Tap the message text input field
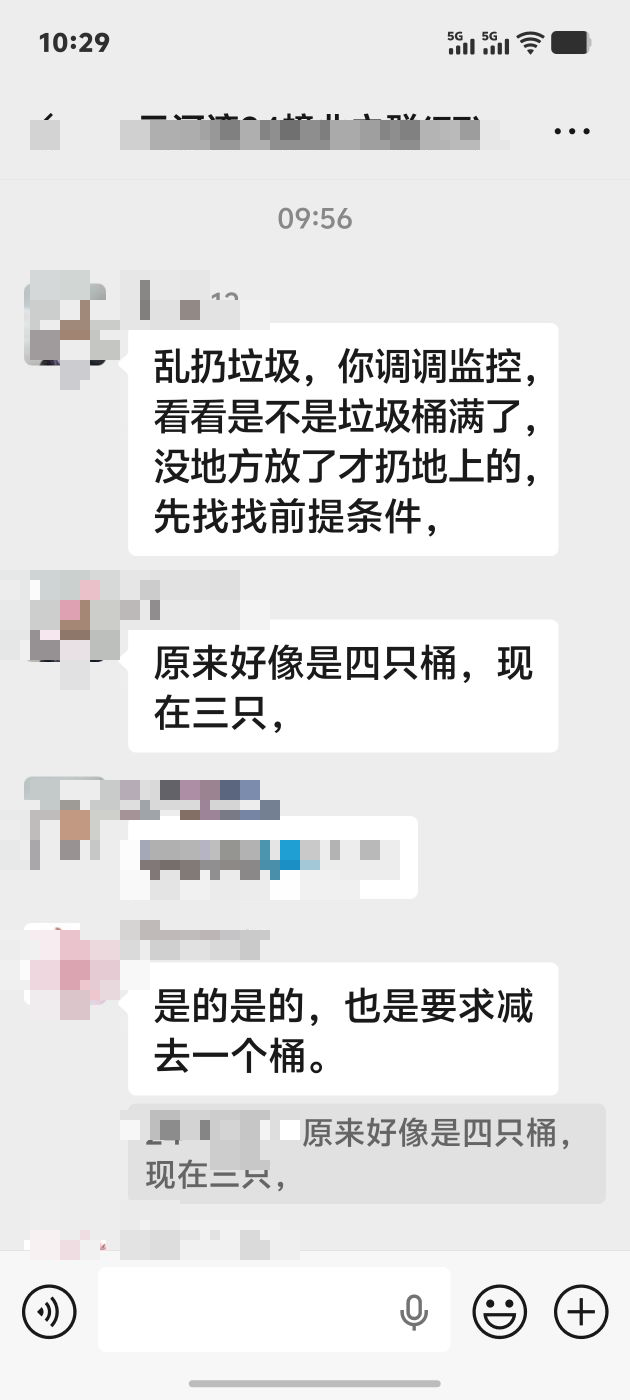This screenshot has width=630, height=1400. 245,1310
